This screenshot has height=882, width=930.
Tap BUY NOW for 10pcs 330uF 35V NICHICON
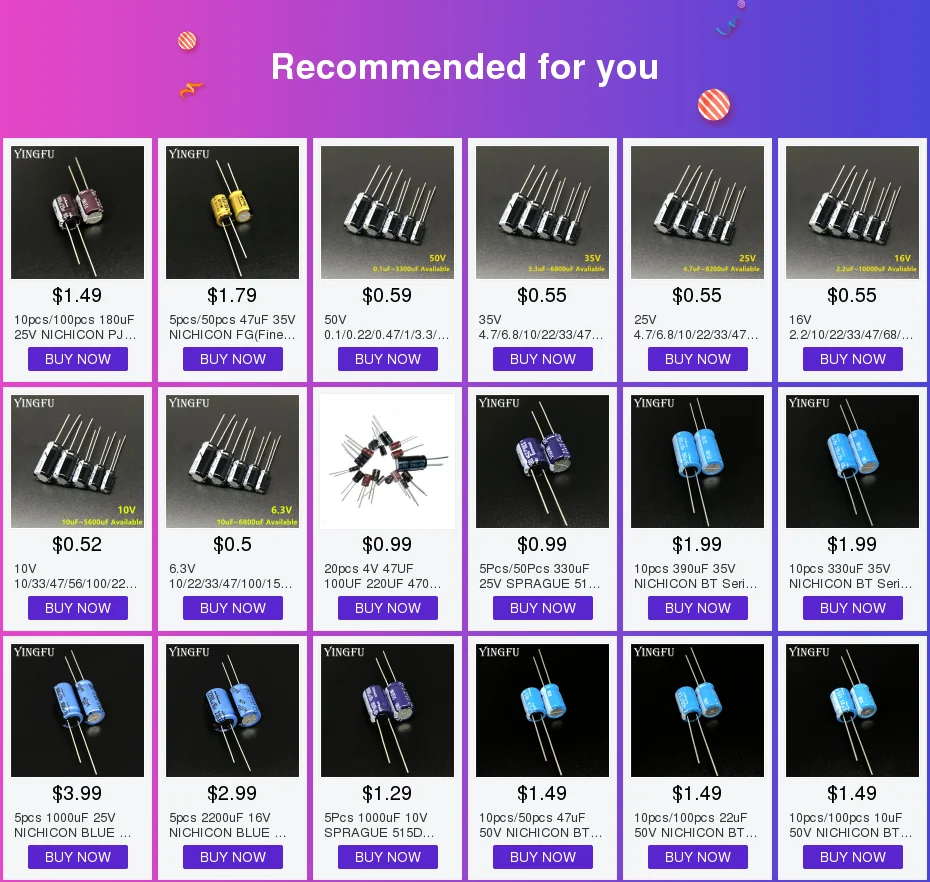click(x=853, y=608)
